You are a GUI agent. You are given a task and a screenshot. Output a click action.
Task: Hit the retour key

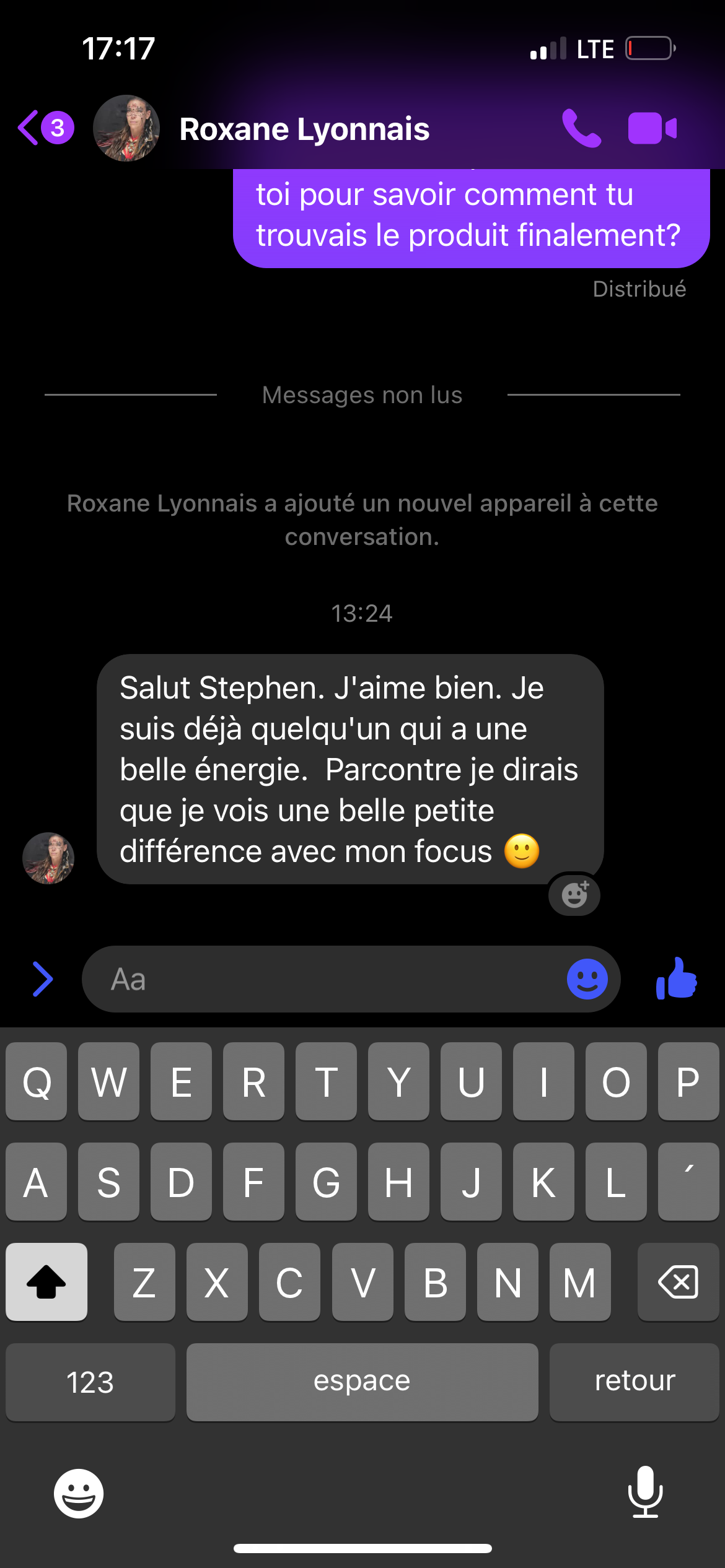click(x=634, y=1382)
